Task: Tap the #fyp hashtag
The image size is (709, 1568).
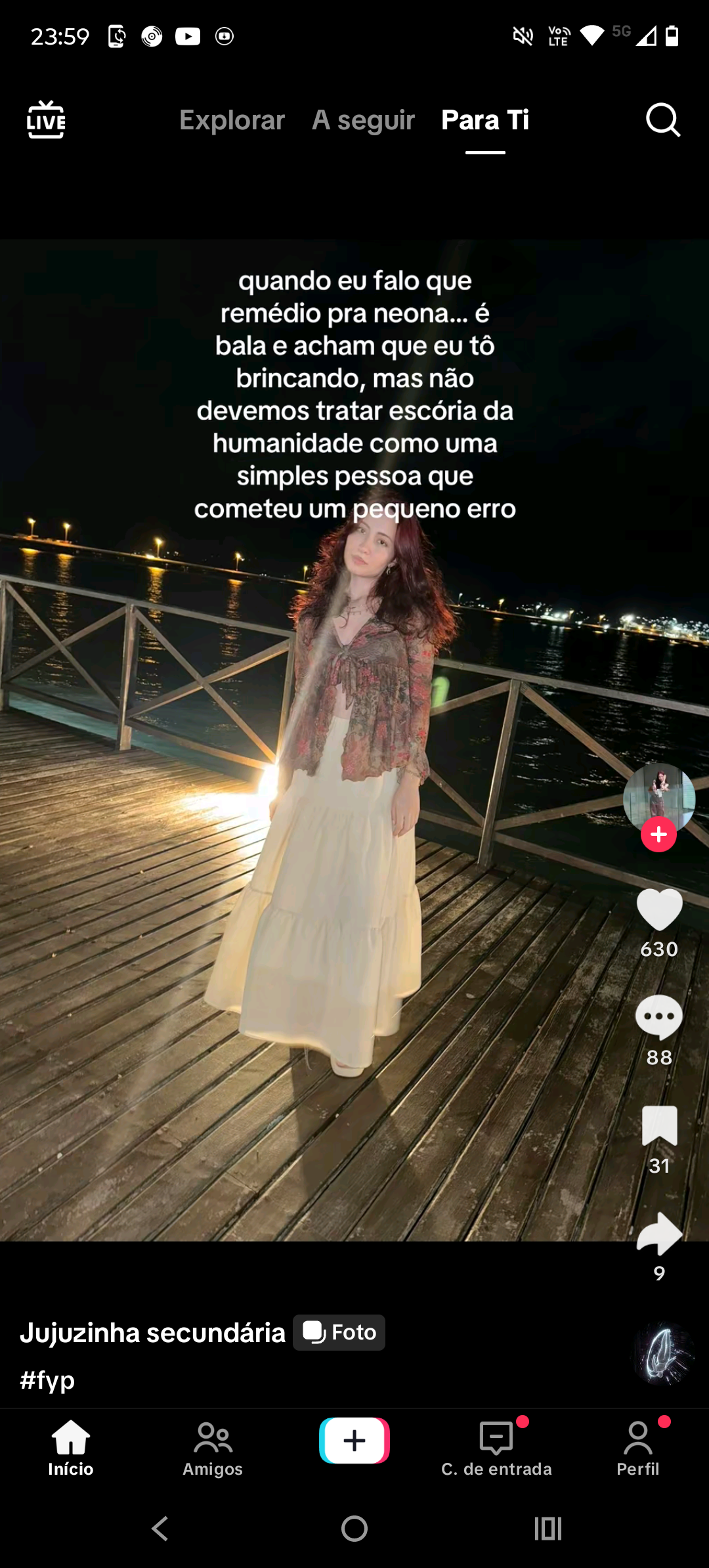Action: (47, 1380)
